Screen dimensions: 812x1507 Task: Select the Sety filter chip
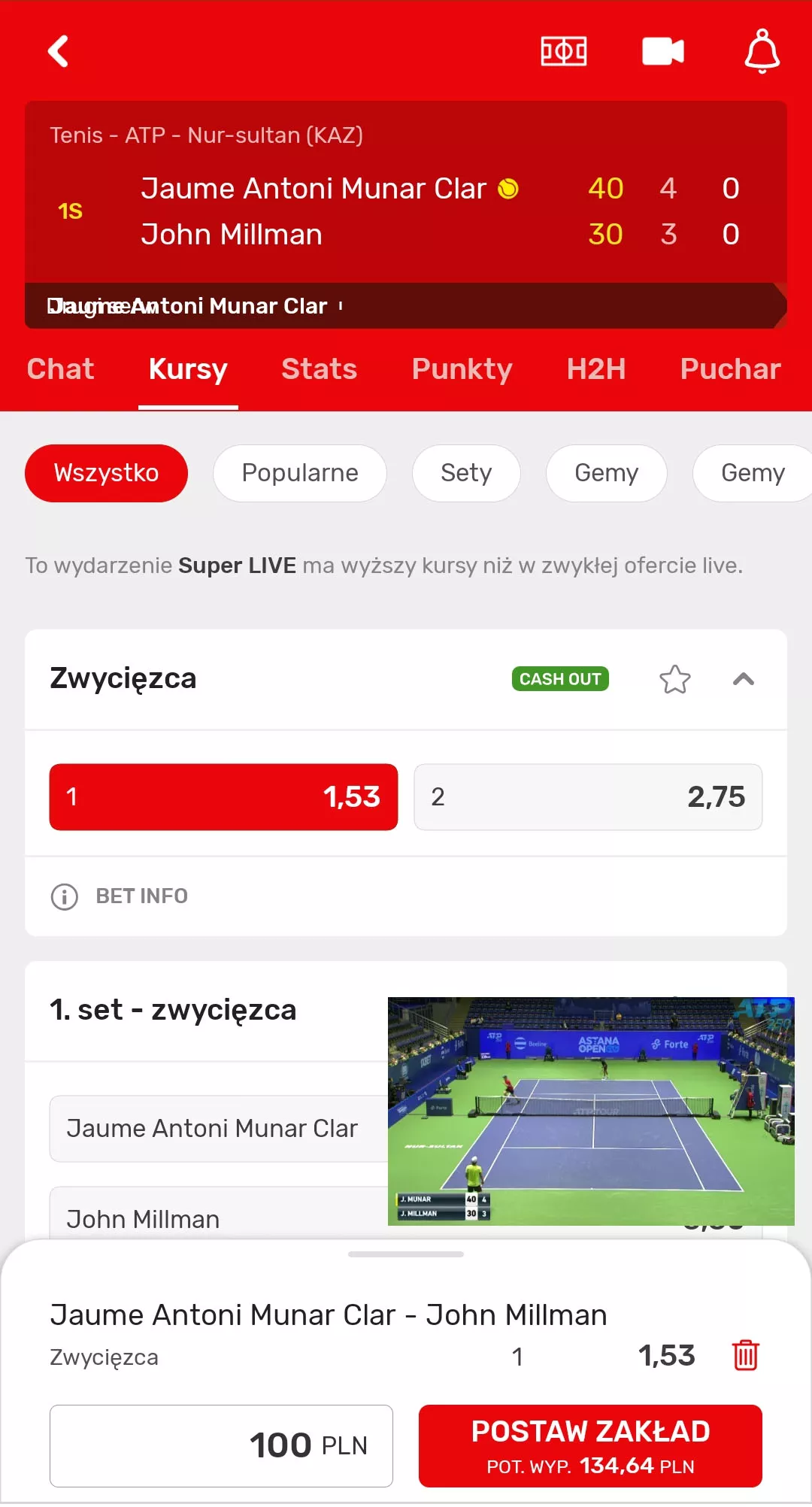(x=466, y=473)
